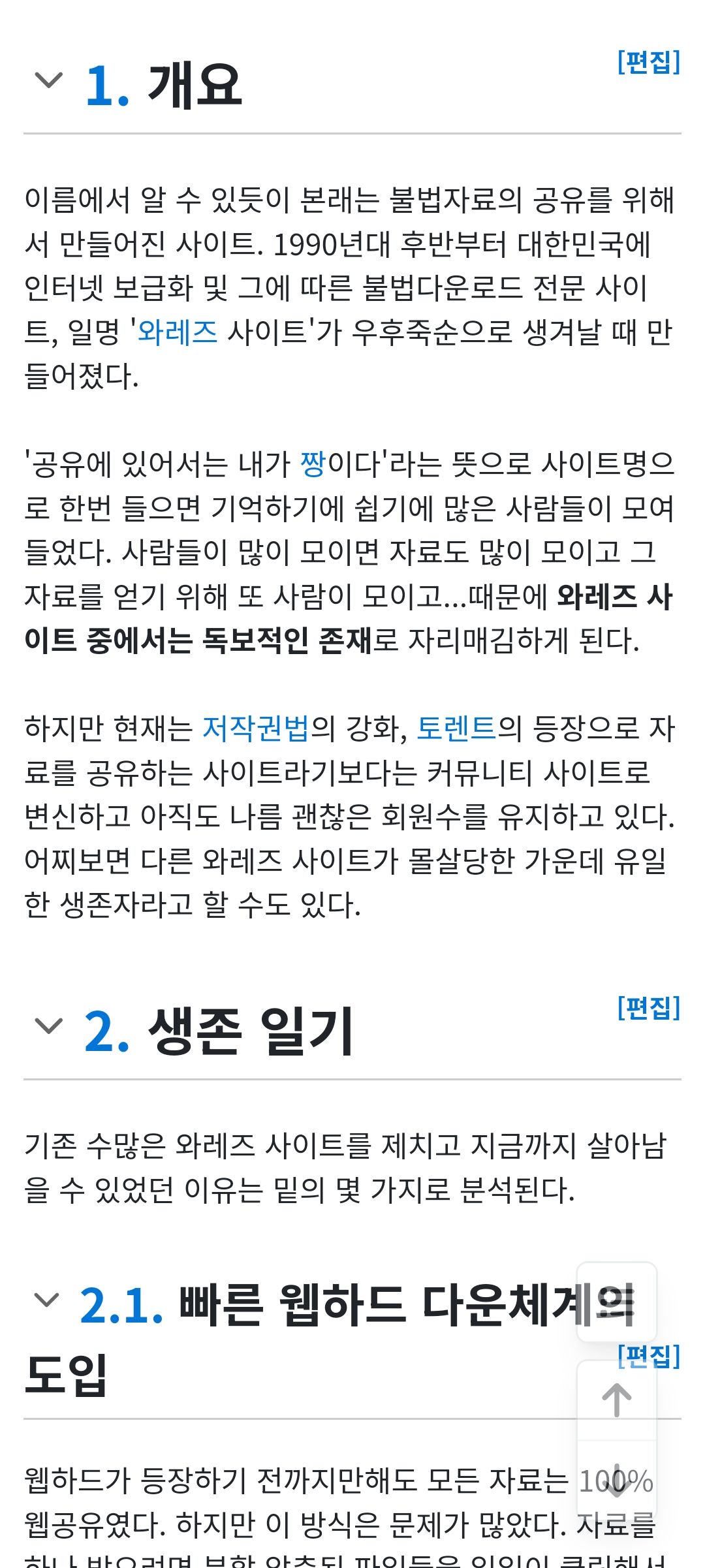Collapse the 2.1 빠른 웹하드 section

click(x=46, y=1299)
